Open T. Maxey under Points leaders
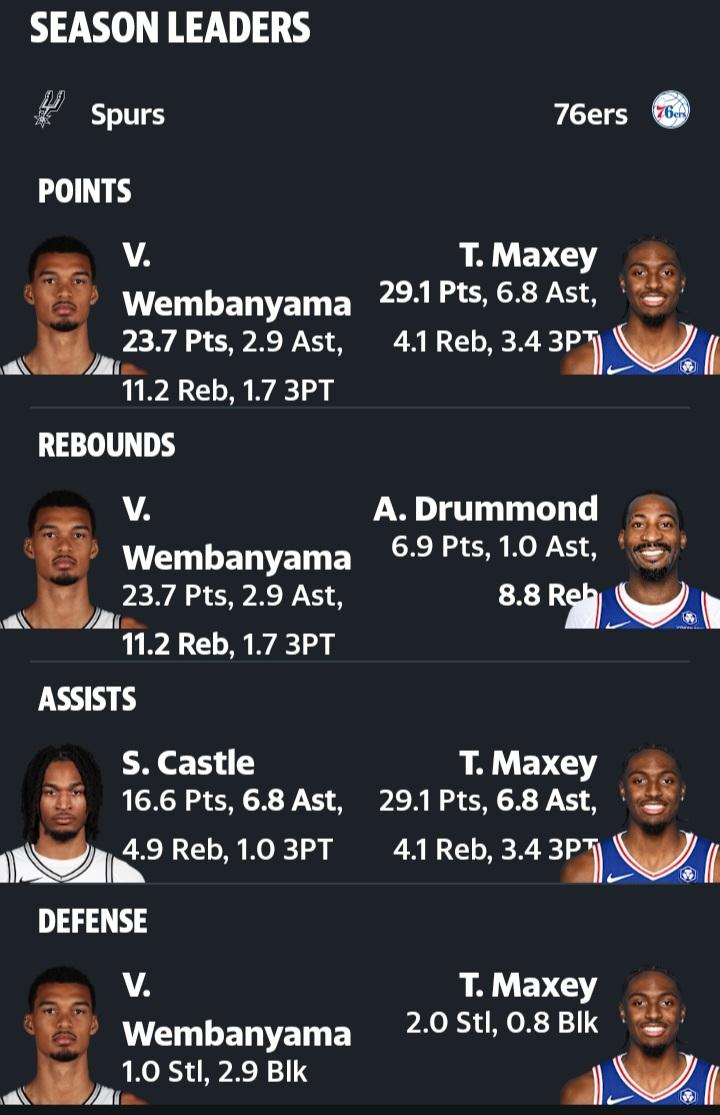The width and height of the screenshot is (720, 1115). tap(527, 255)
